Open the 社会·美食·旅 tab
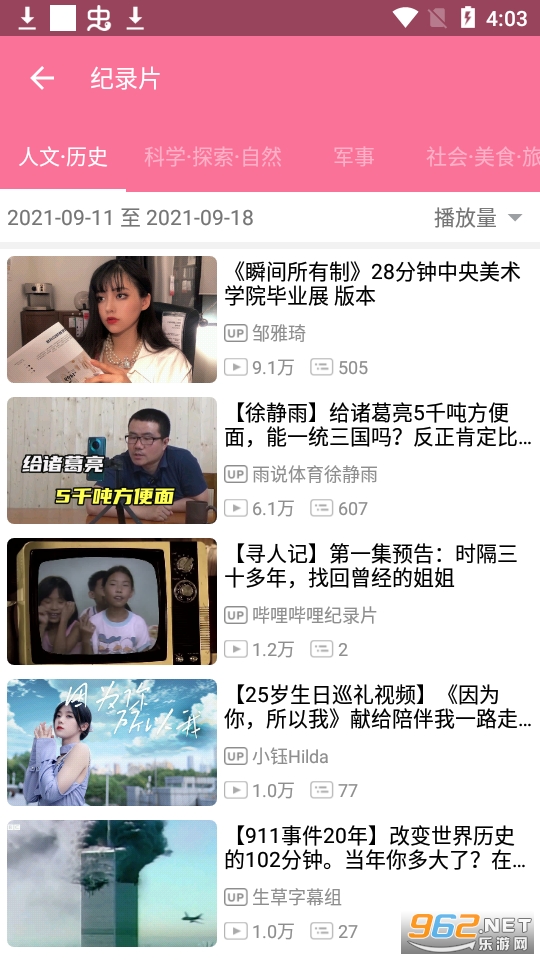The height and width of the screenshot is (960, 540). [x=483, y=157]
